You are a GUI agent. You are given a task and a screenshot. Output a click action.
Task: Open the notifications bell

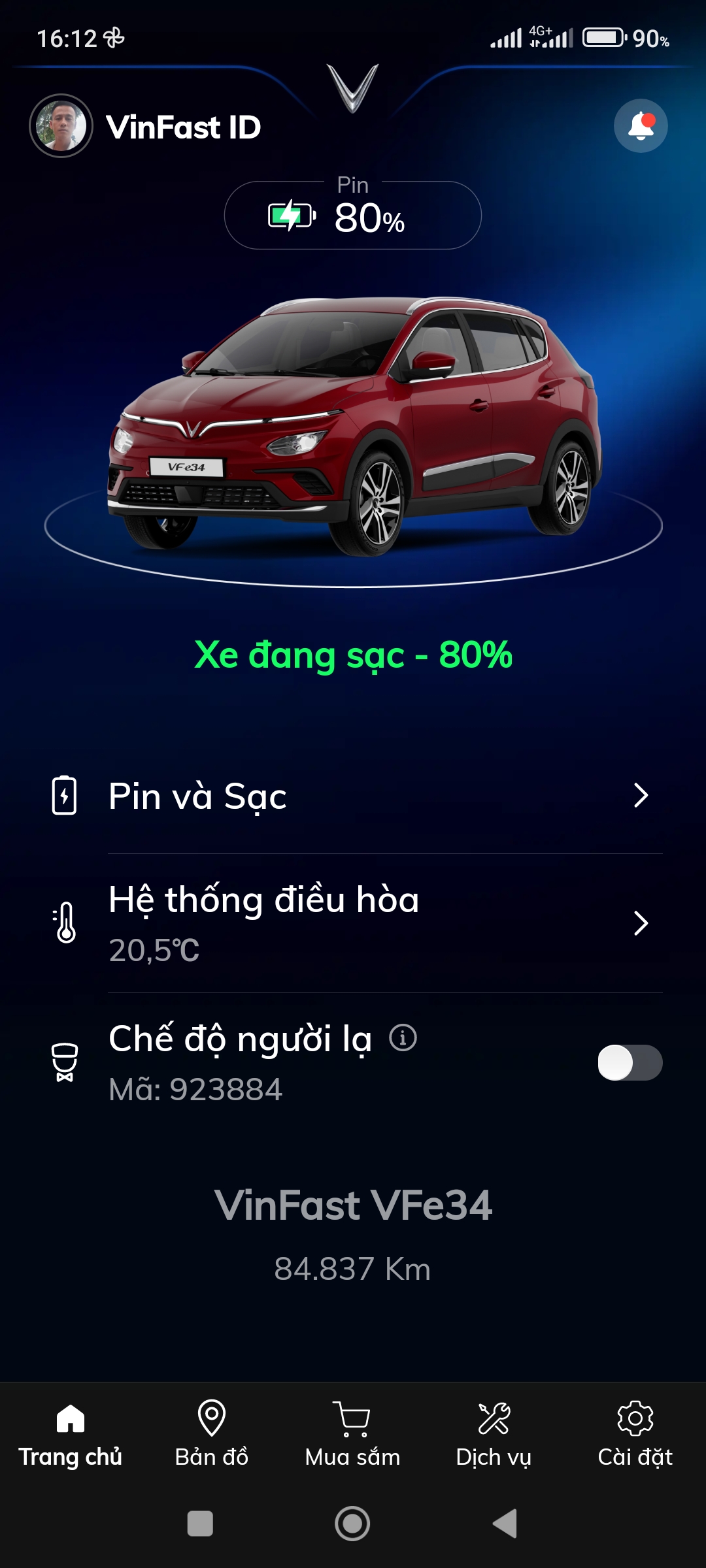click(640, 125)
